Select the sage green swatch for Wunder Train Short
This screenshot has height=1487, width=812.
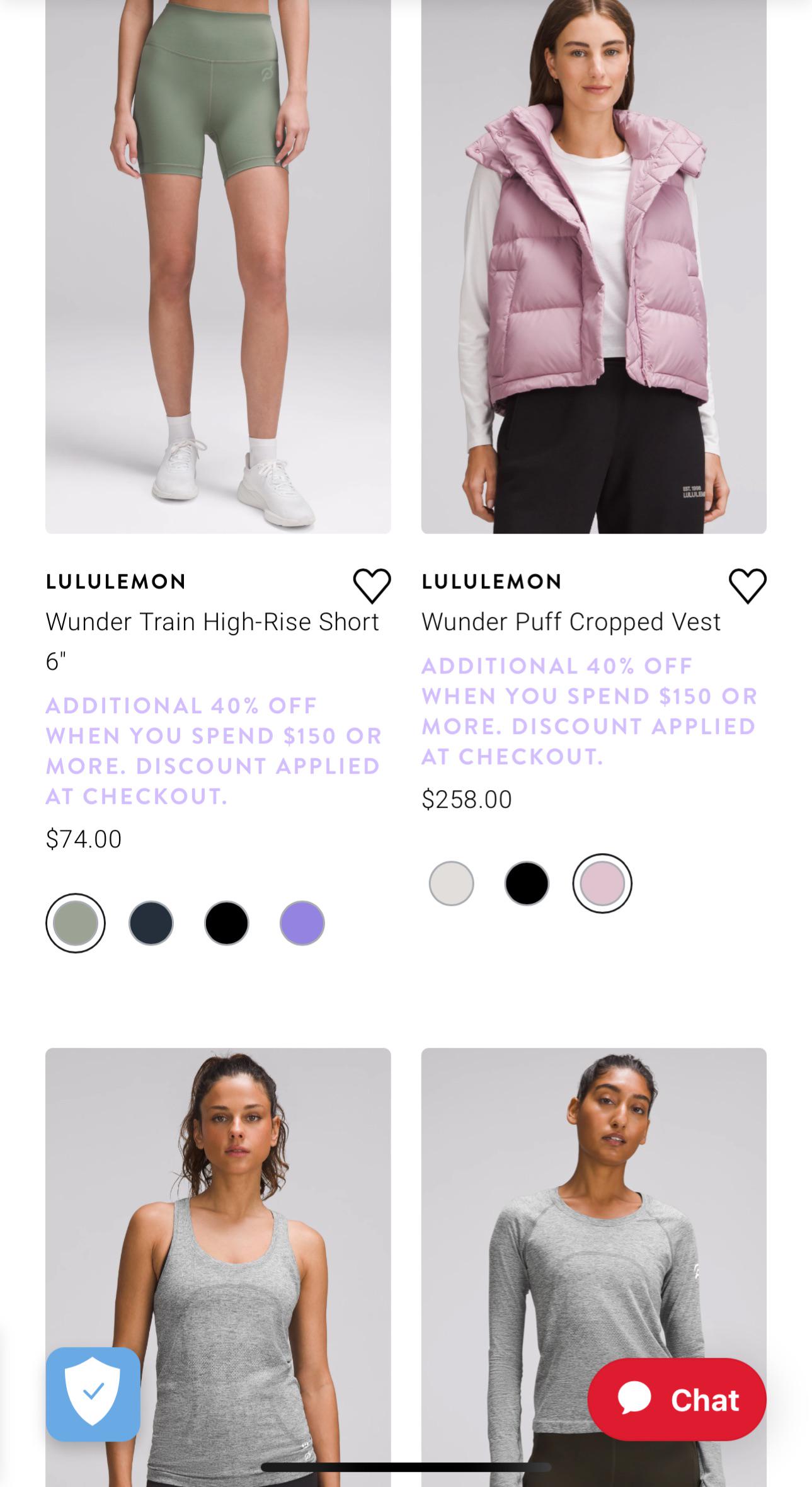pos(76,923)
